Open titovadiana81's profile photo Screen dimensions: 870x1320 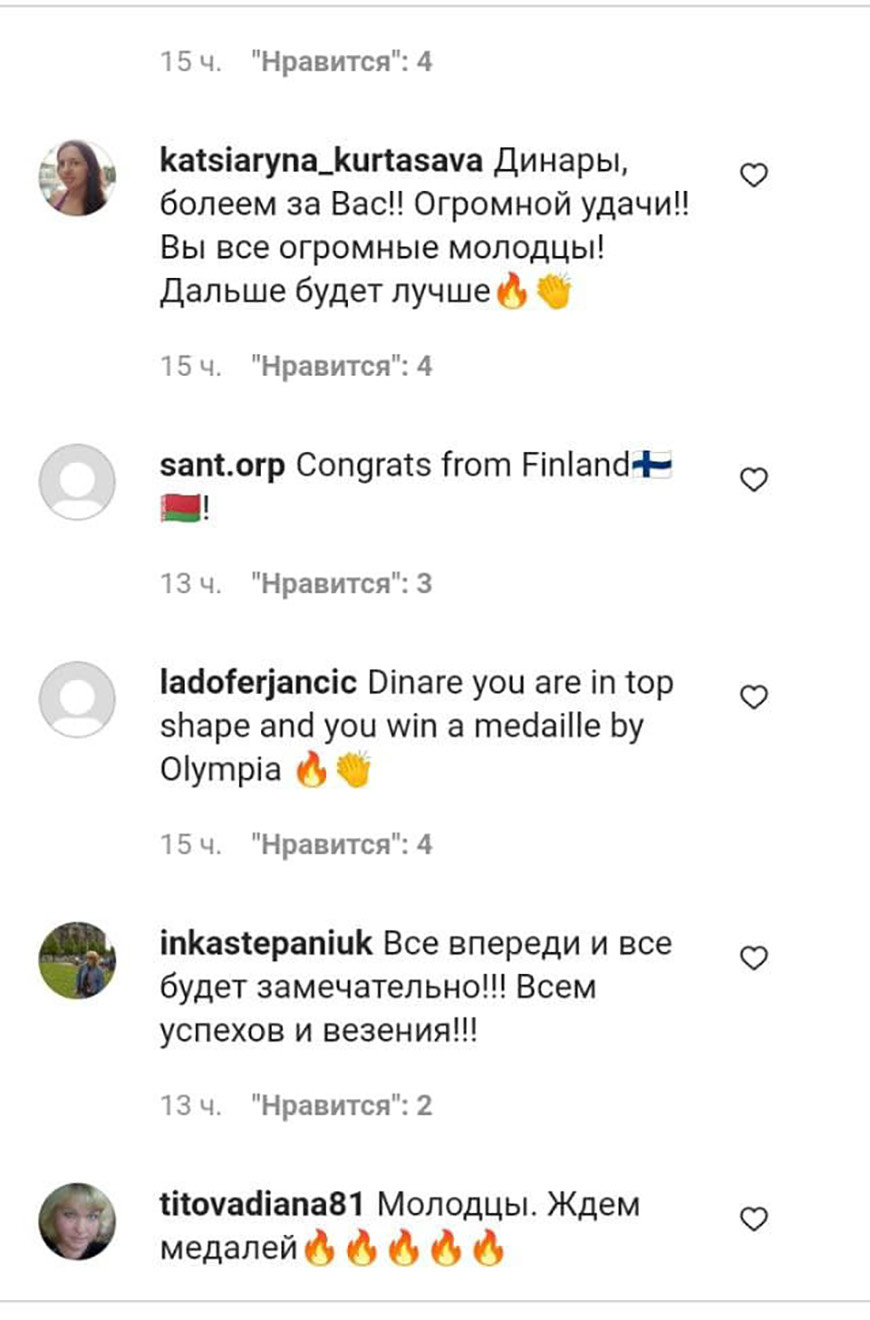(77, 1221)
